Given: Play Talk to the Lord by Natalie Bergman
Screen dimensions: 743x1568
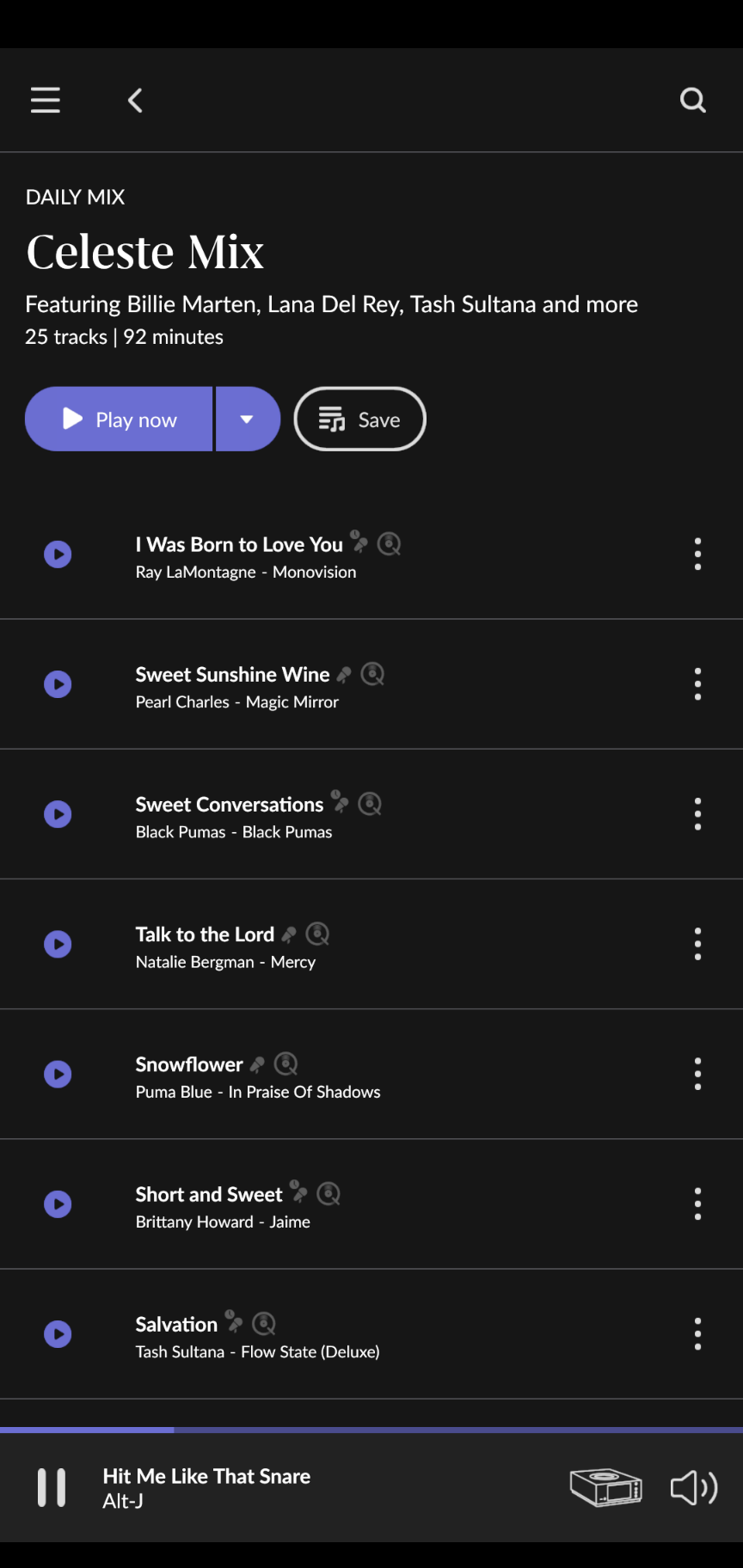Looking at the screenshot, I should (58, 944).
